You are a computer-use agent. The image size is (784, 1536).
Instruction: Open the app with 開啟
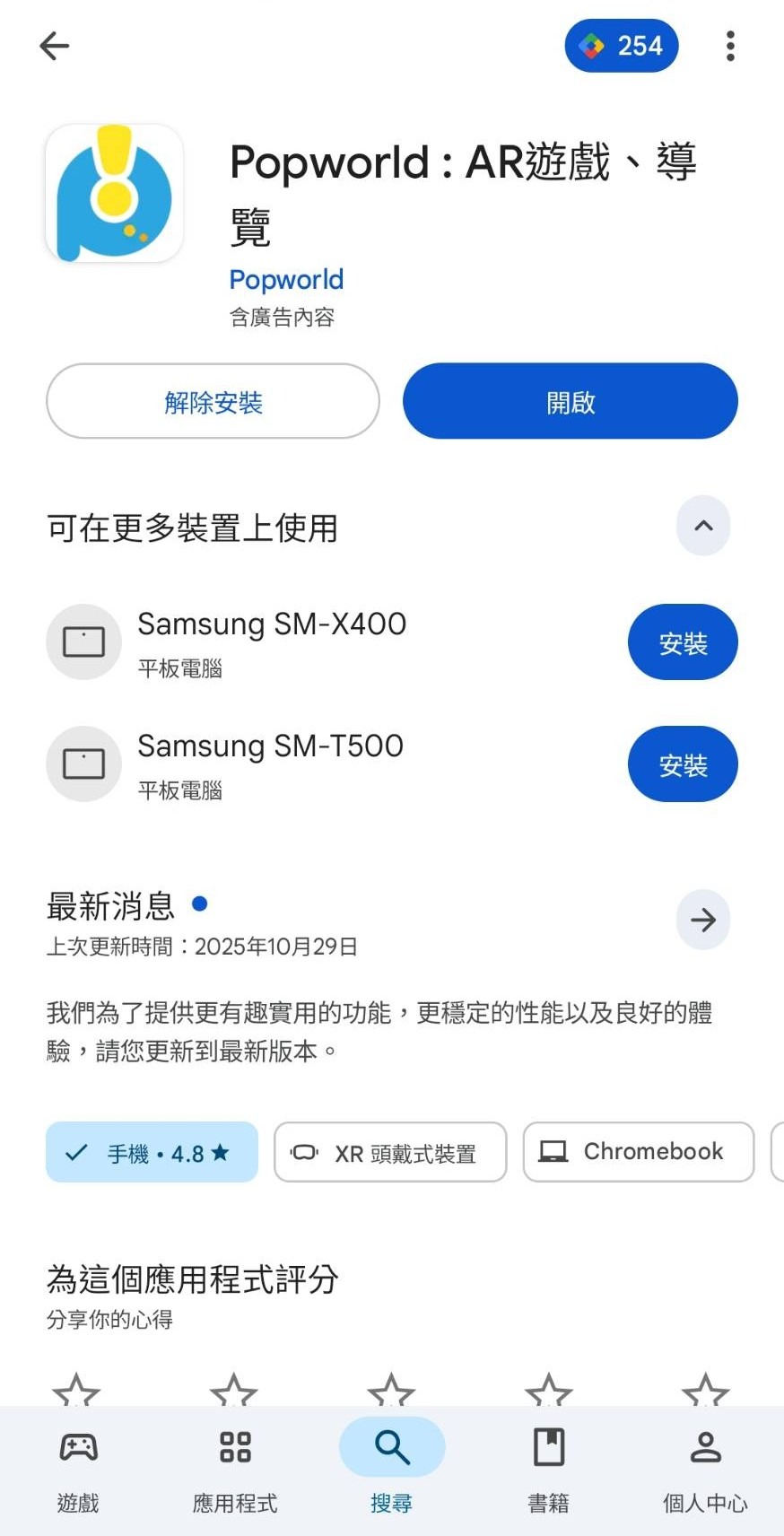click(570, 401)
